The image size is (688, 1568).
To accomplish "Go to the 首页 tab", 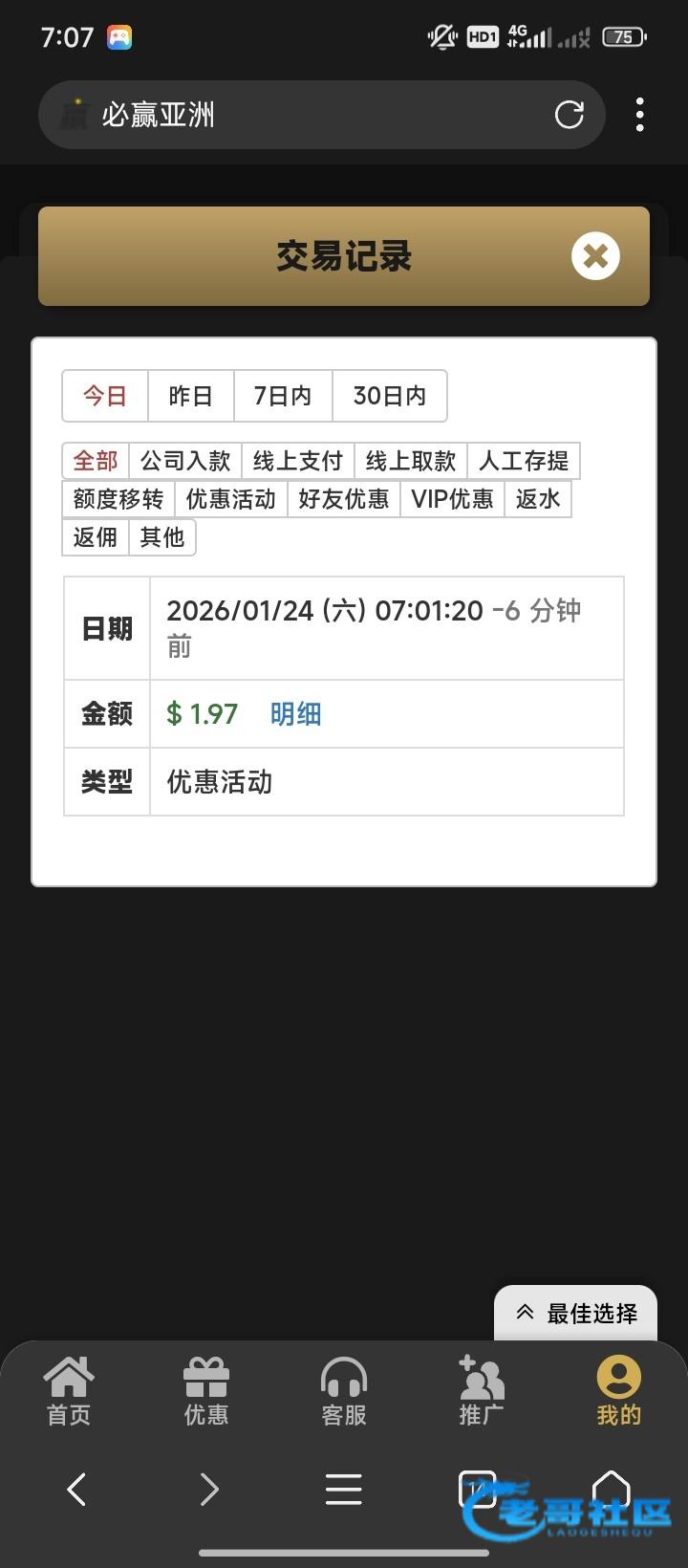I will click(69, 1391).
